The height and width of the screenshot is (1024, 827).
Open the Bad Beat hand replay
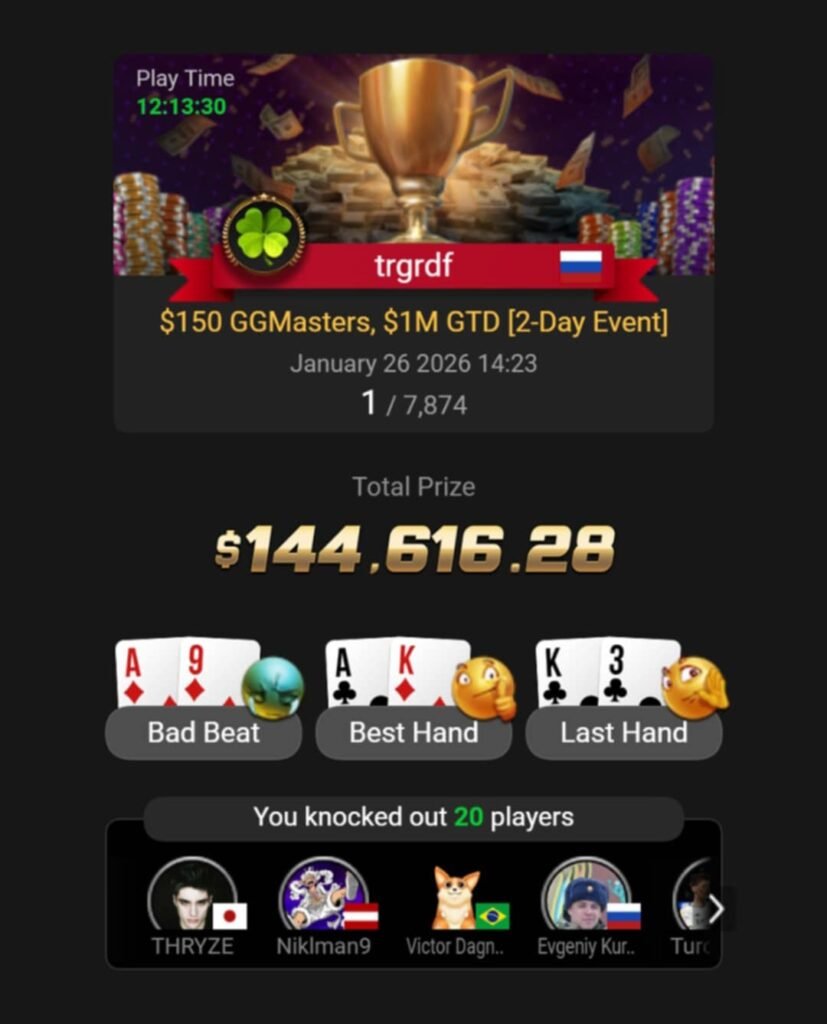click(x=203, y=732)
